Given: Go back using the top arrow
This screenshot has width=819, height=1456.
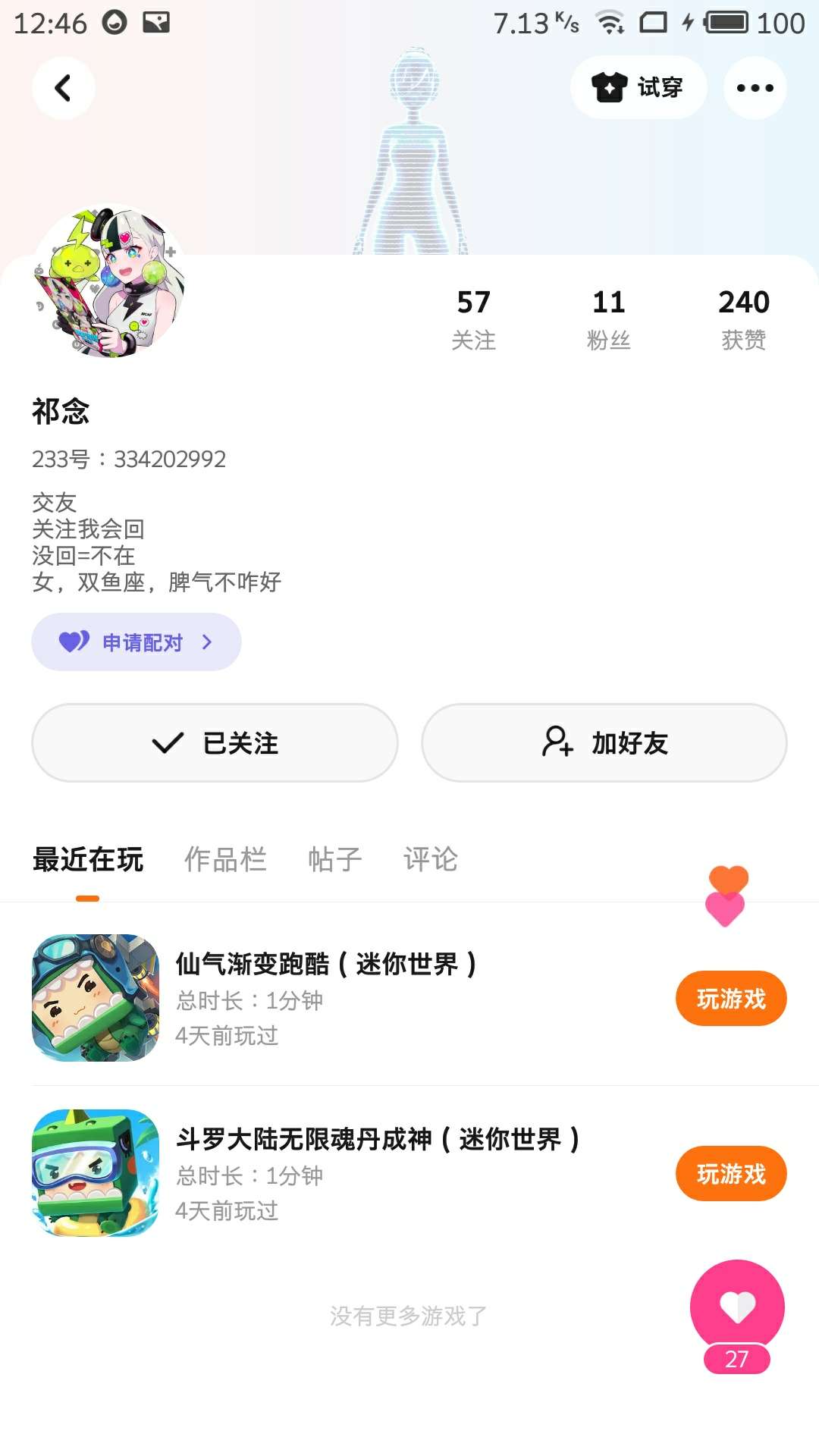Looking at the screenshot, I should (x=64, y=88).
